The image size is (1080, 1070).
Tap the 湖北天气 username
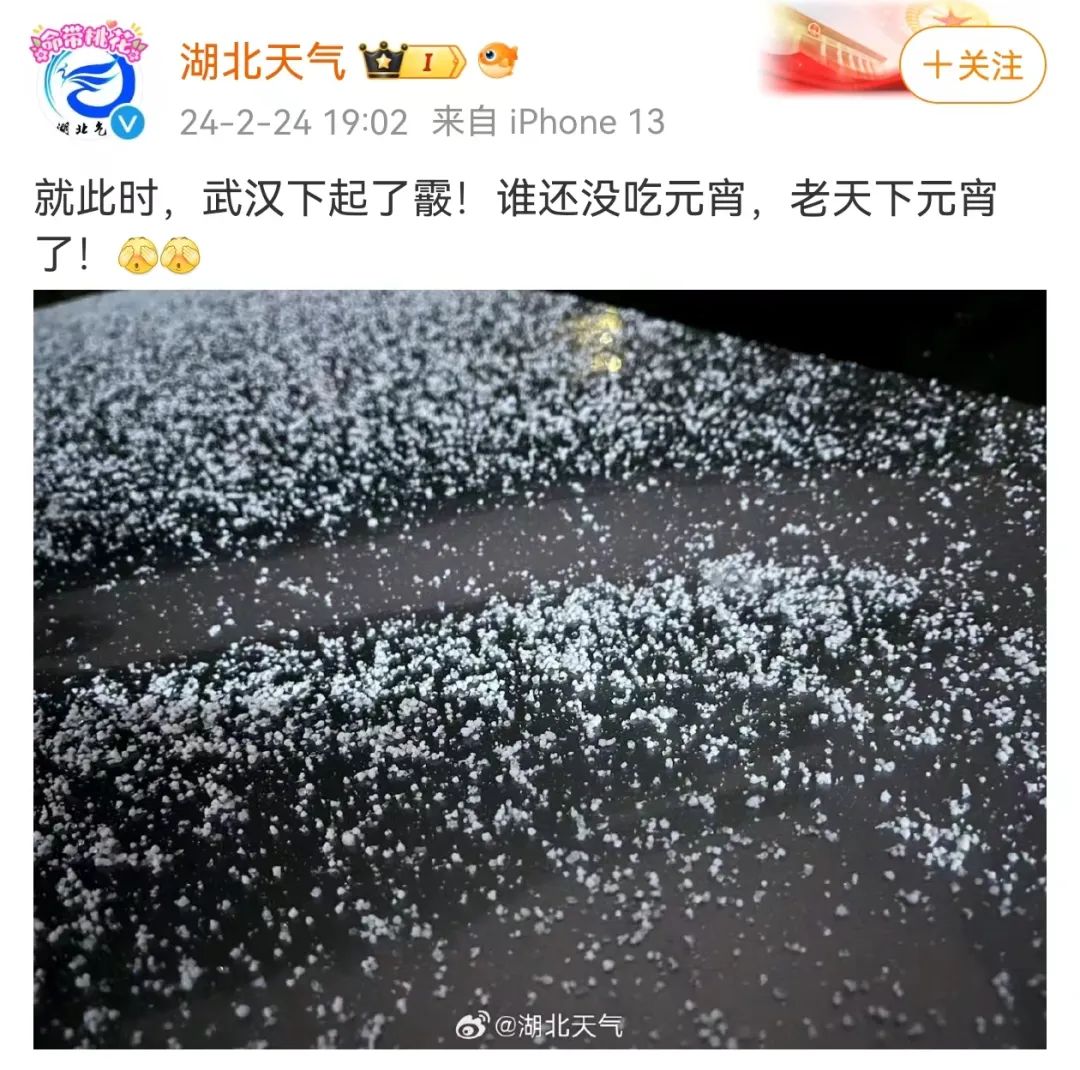click(263, 63)
